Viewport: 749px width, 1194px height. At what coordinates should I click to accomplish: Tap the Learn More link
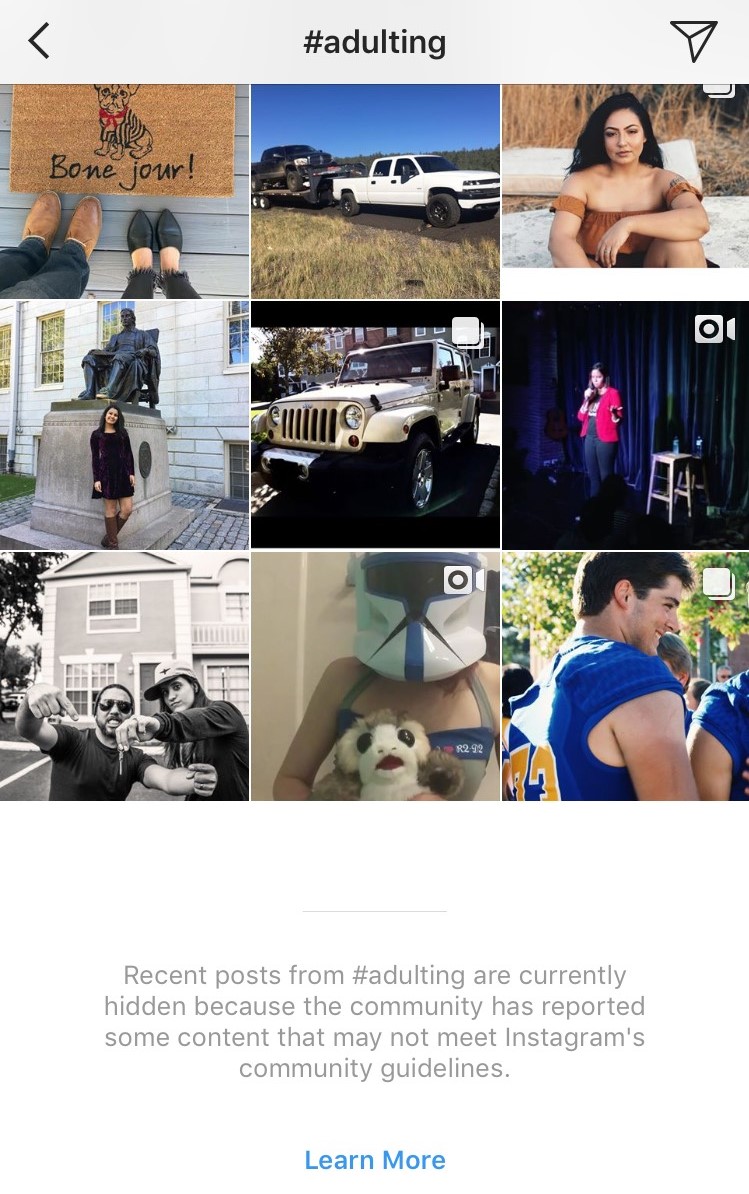[375, 1160]
